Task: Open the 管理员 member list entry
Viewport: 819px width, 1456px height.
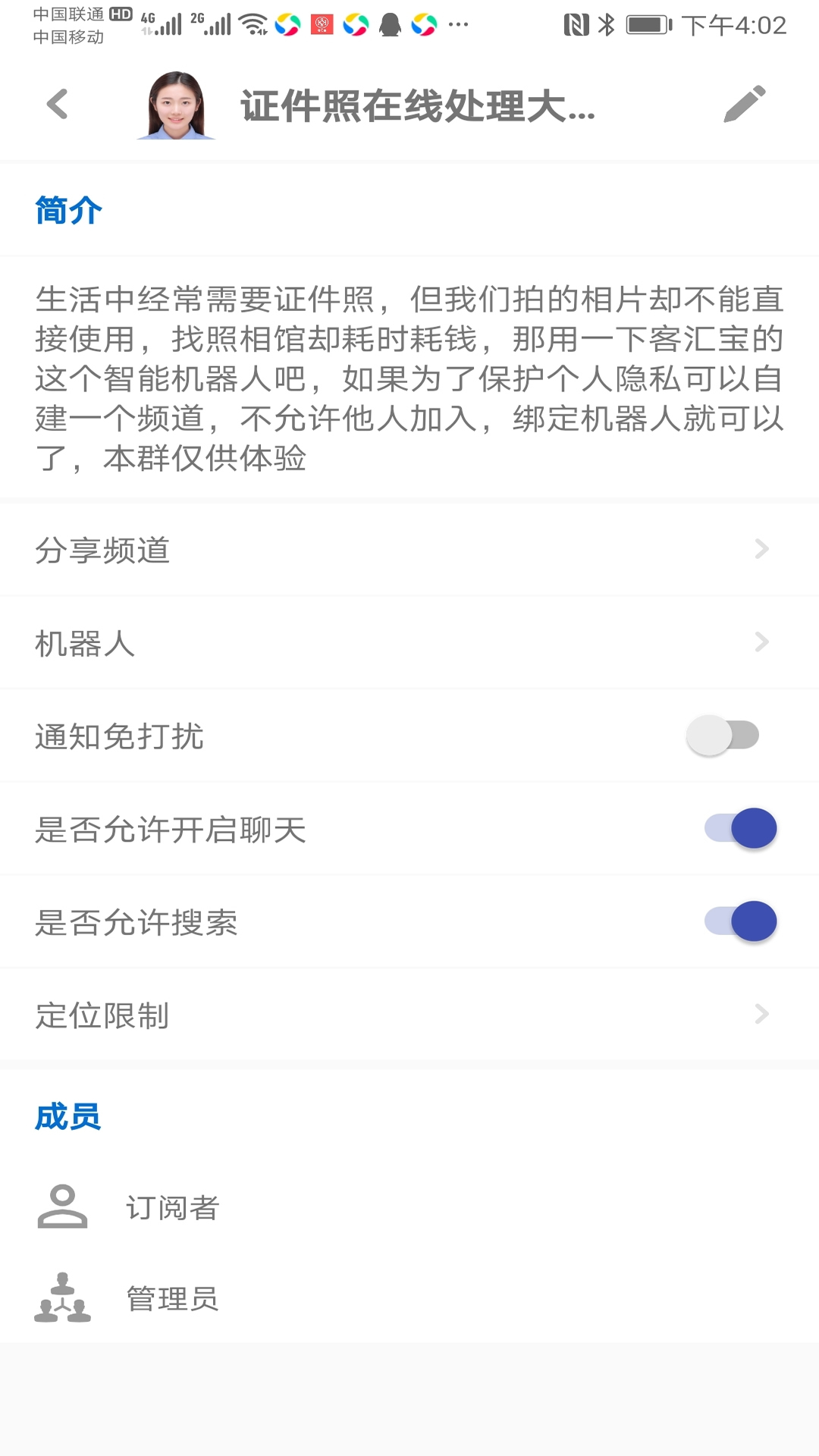Action: [173, 1298]
